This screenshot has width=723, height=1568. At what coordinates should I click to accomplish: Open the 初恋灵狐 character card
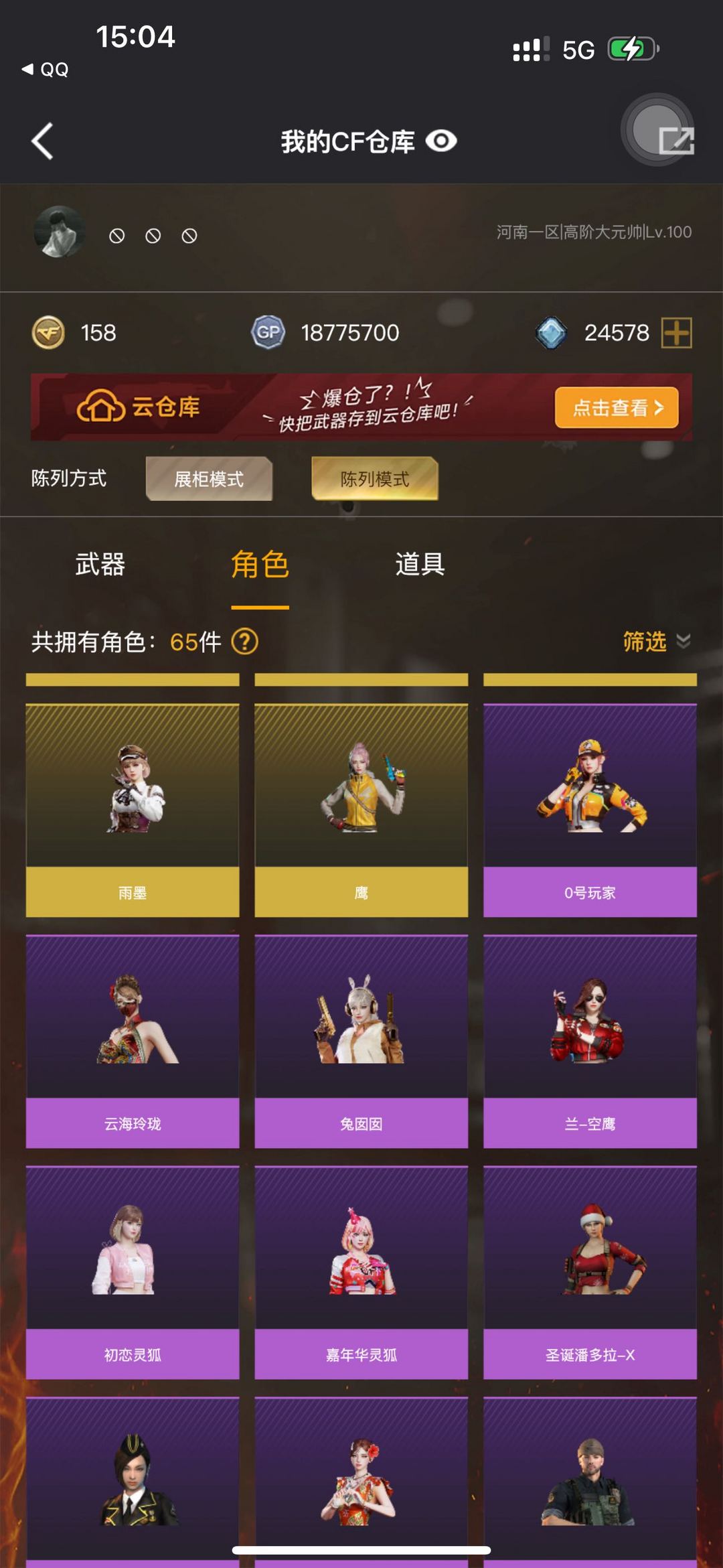point(133,1273)
